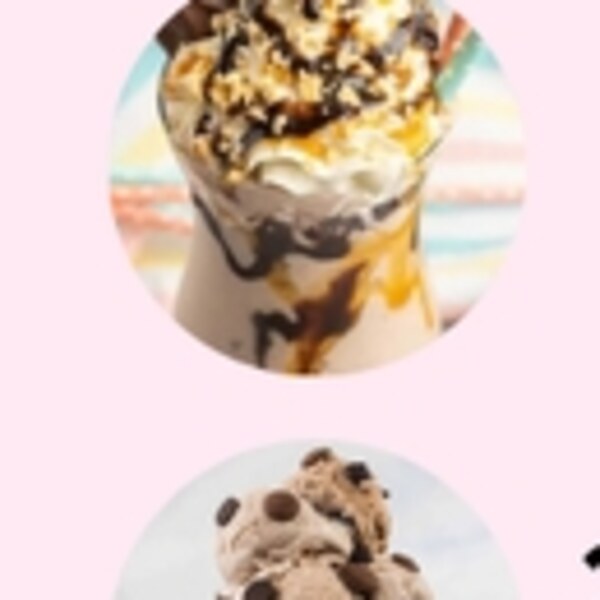Open the cookie ice cream scoop tile
Image resolution: width=600 pixels, height=600 pixels.
pos(317,520)
